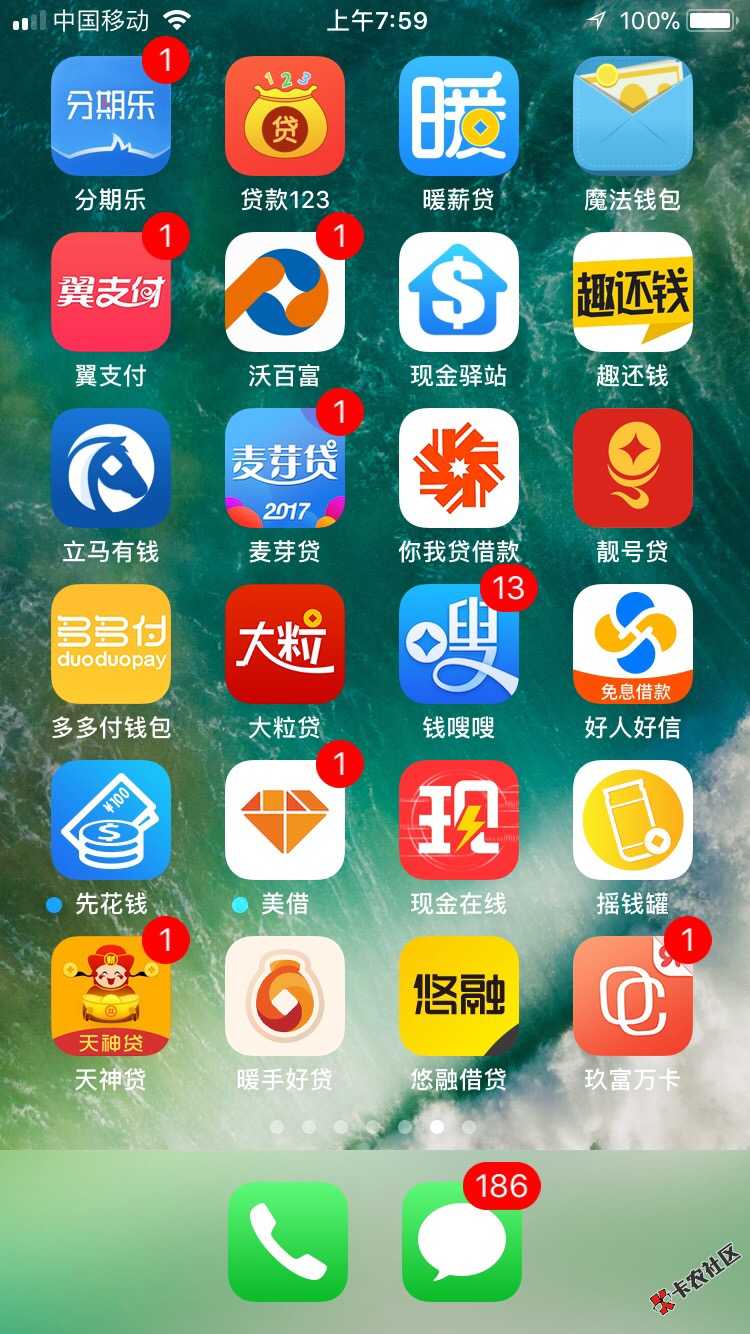Launch the 贷款123 app
This screenshot has height=1334, width=750.
(x=284, y=116)
